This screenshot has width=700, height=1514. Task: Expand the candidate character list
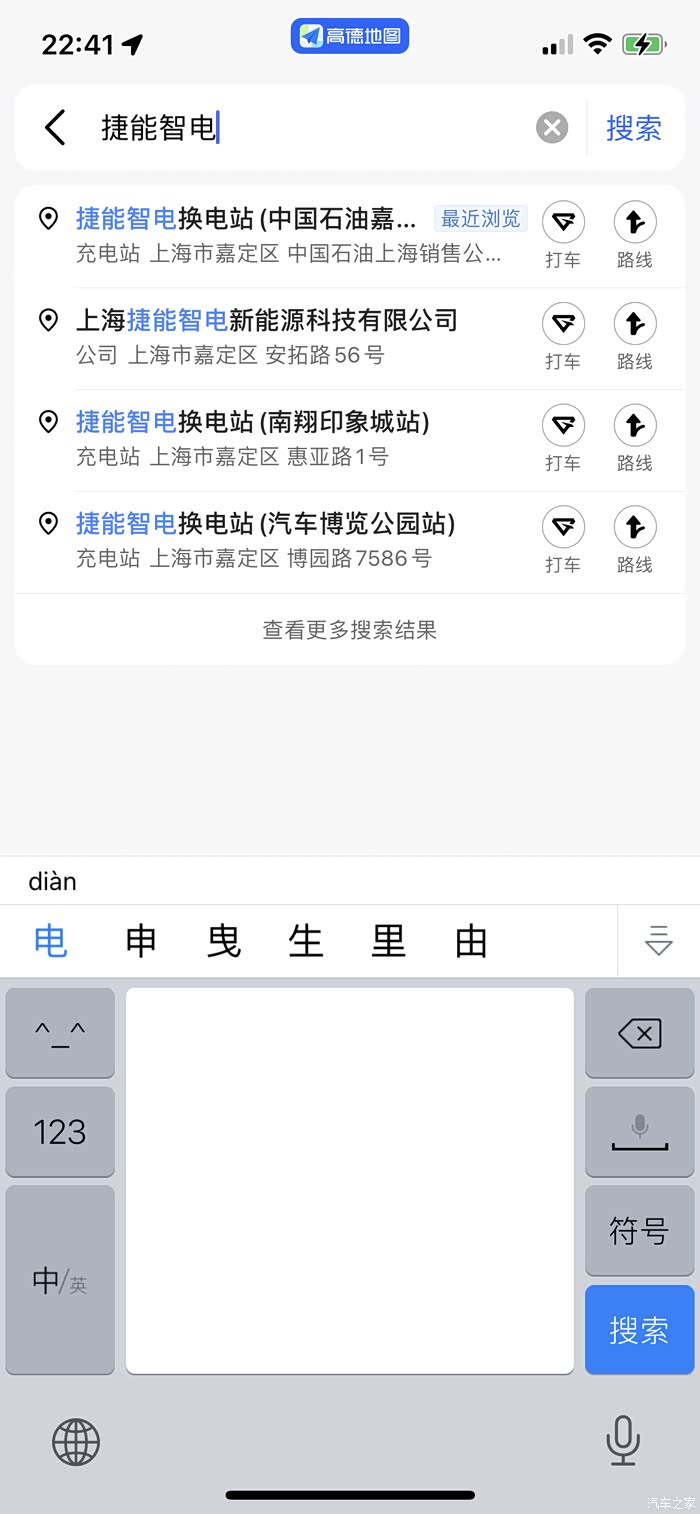658,942
